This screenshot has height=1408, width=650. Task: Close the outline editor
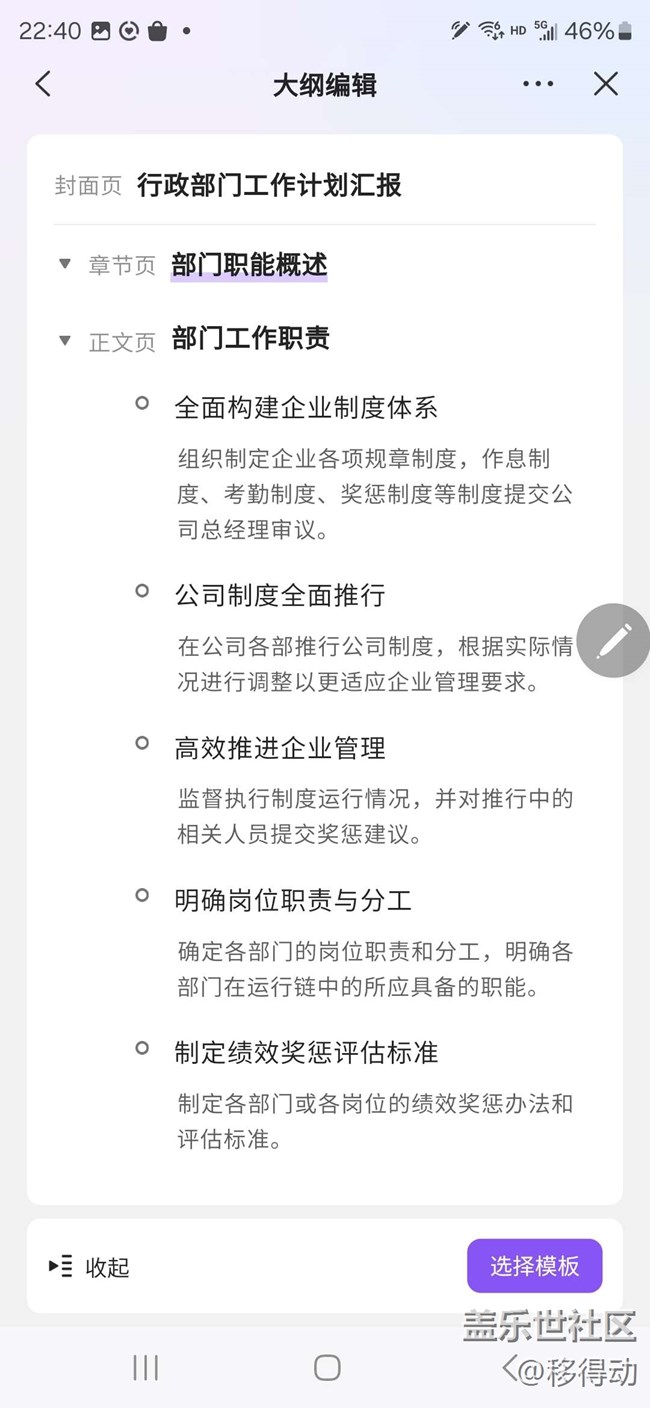coord(606,84)
